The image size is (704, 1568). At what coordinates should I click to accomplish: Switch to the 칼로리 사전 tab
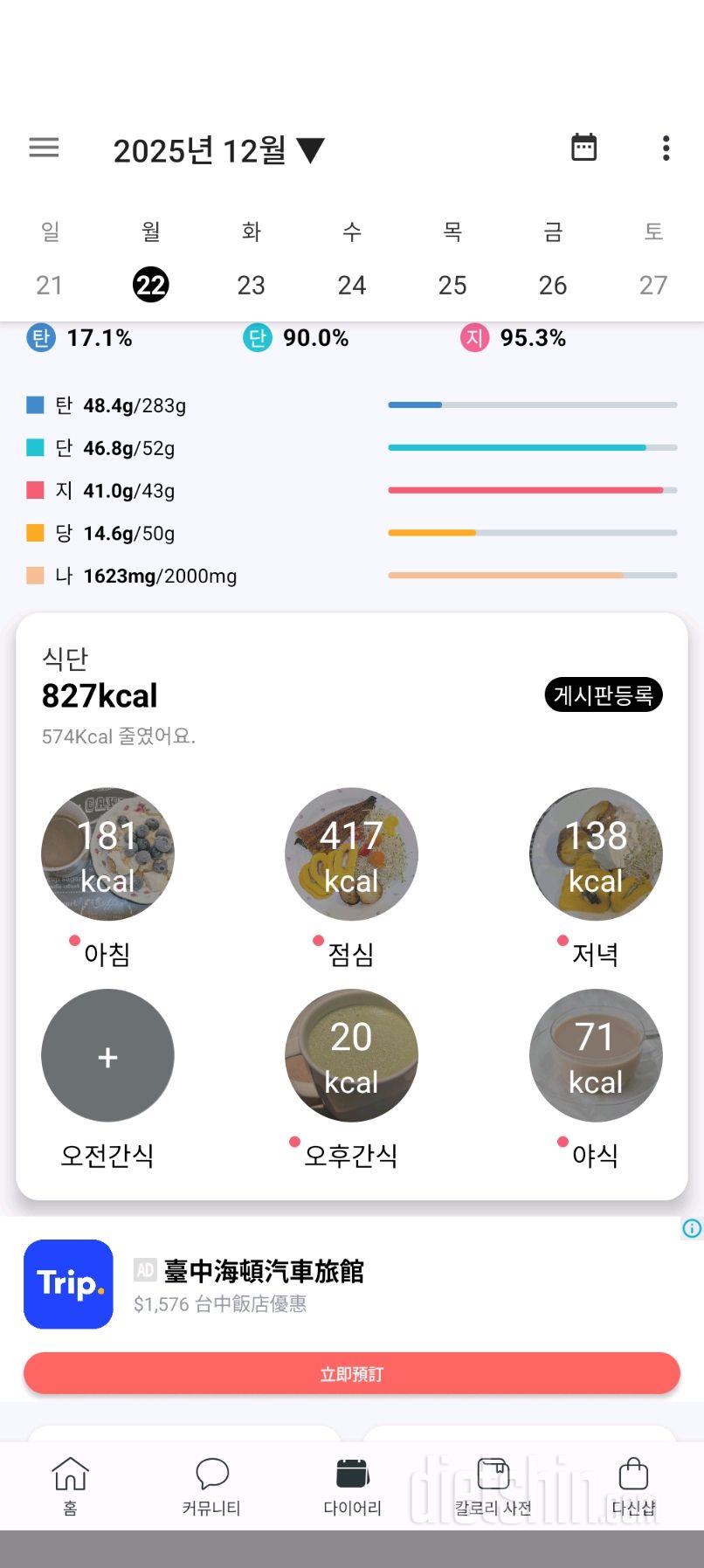point(493,1485)
